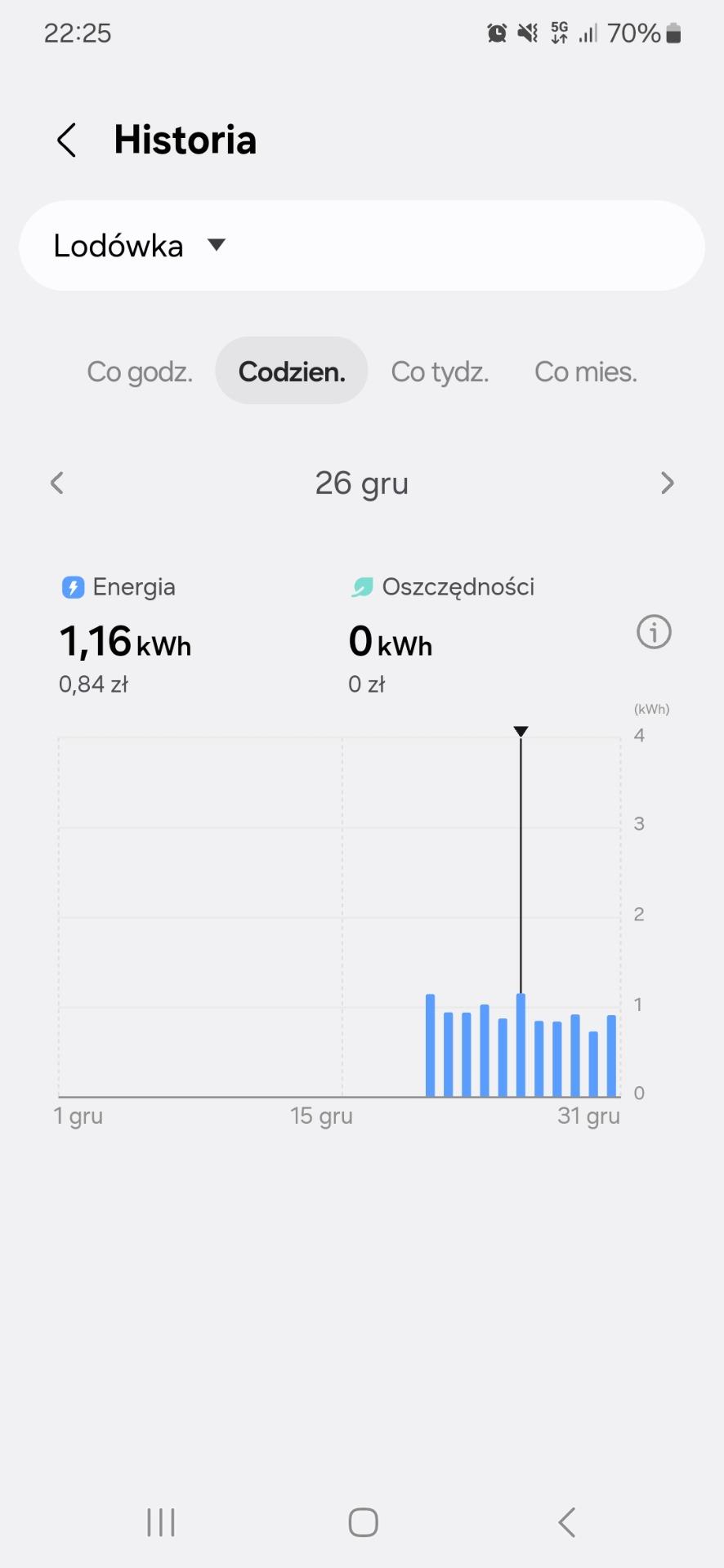Expand the Lodówka device dropdown
The width and height of the screenshot is (724, 1568).
362,246
